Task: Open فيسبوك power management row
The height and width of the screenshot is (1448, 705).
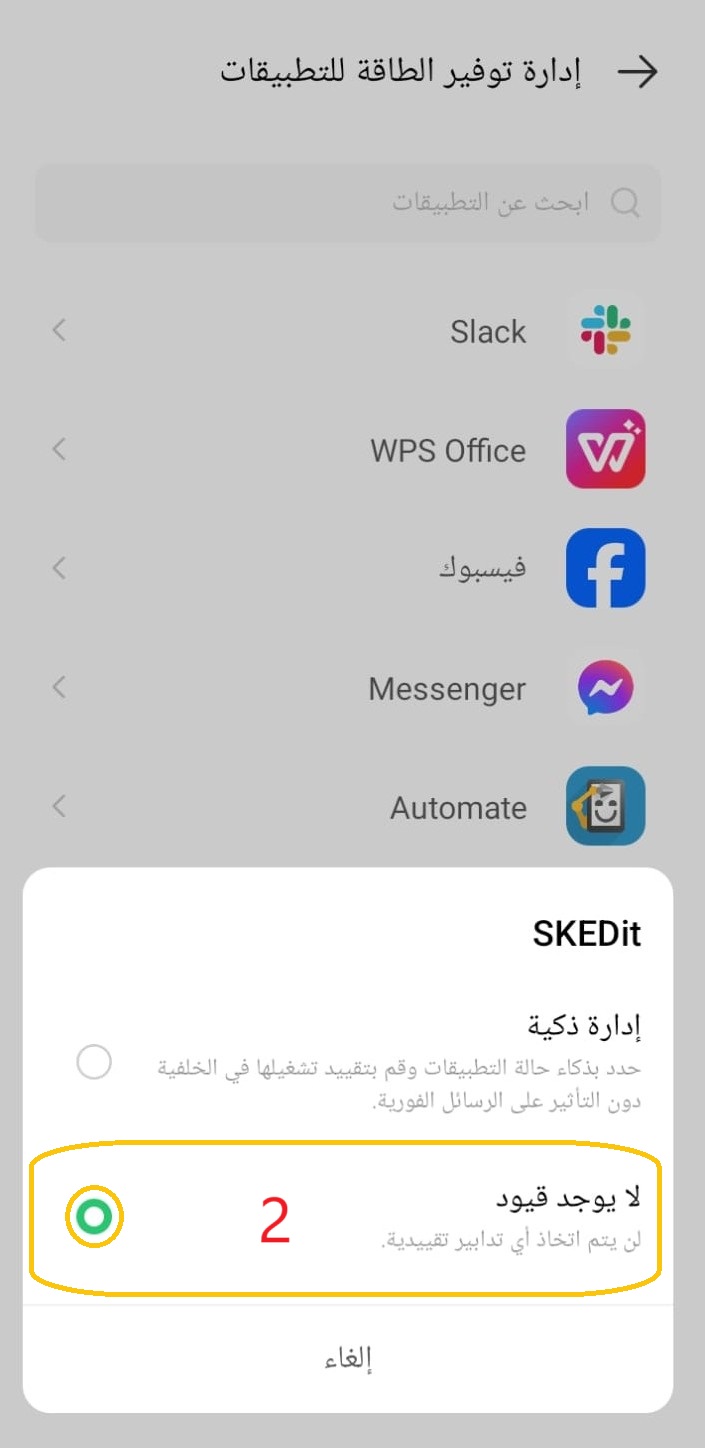Action: click(x=348, y=568)
